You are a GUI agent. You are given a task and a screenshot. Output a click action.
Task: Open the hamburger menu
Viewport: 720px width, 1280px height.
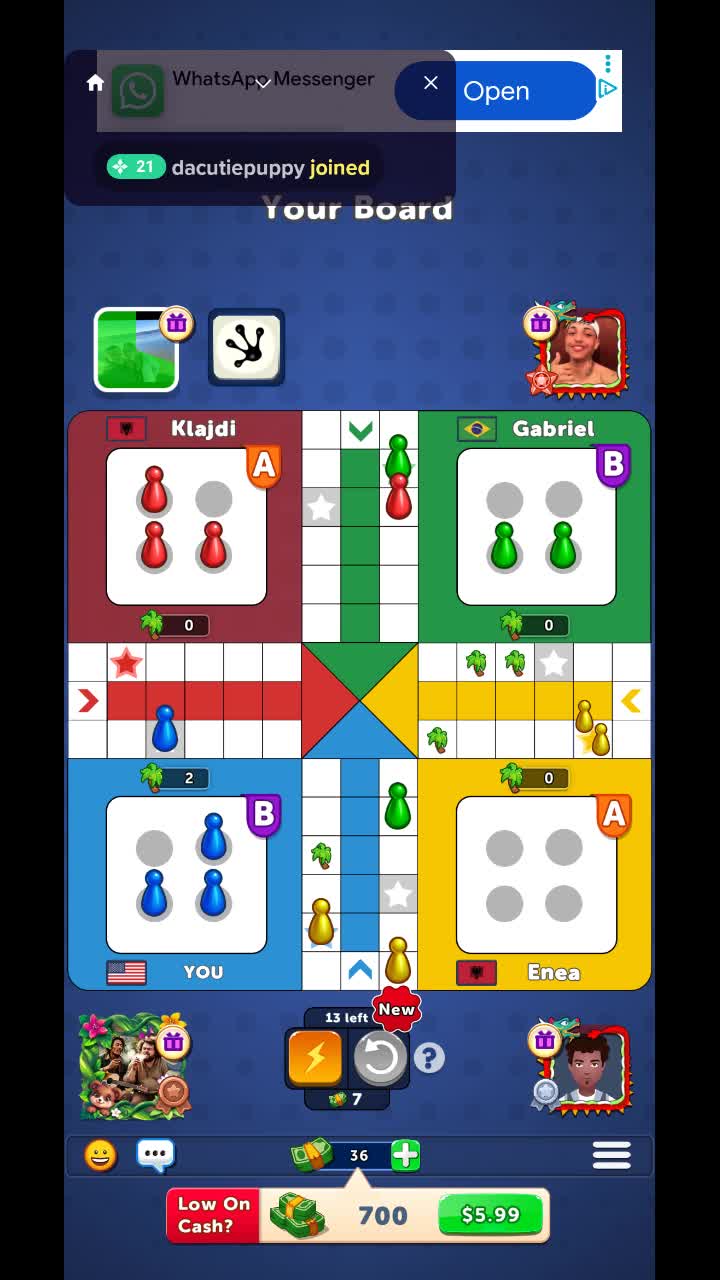click(611, 1155)
